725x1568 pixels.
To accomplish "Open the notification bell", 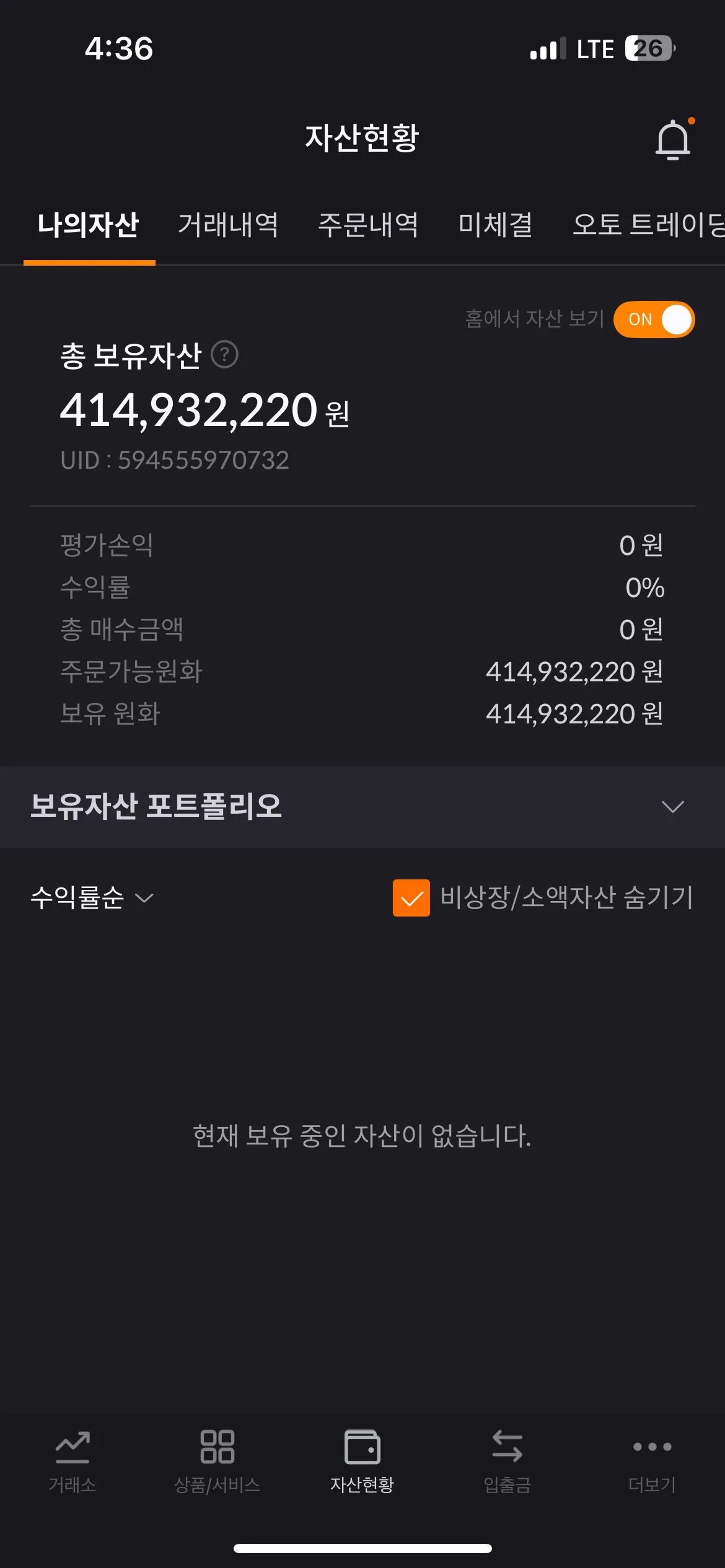I will tap(672, 139).
